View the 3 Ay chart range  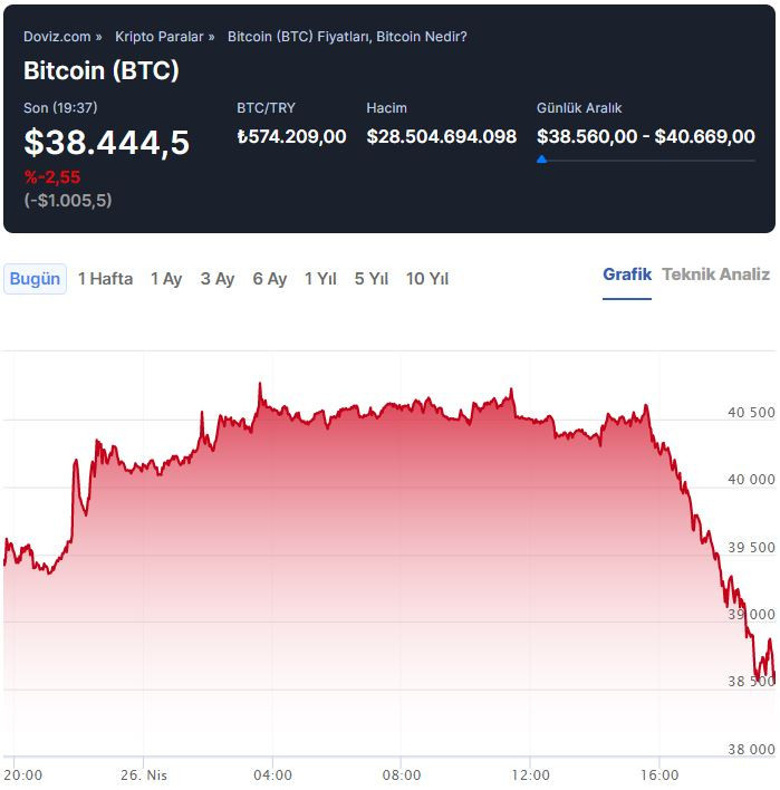[x=217, y=279]
